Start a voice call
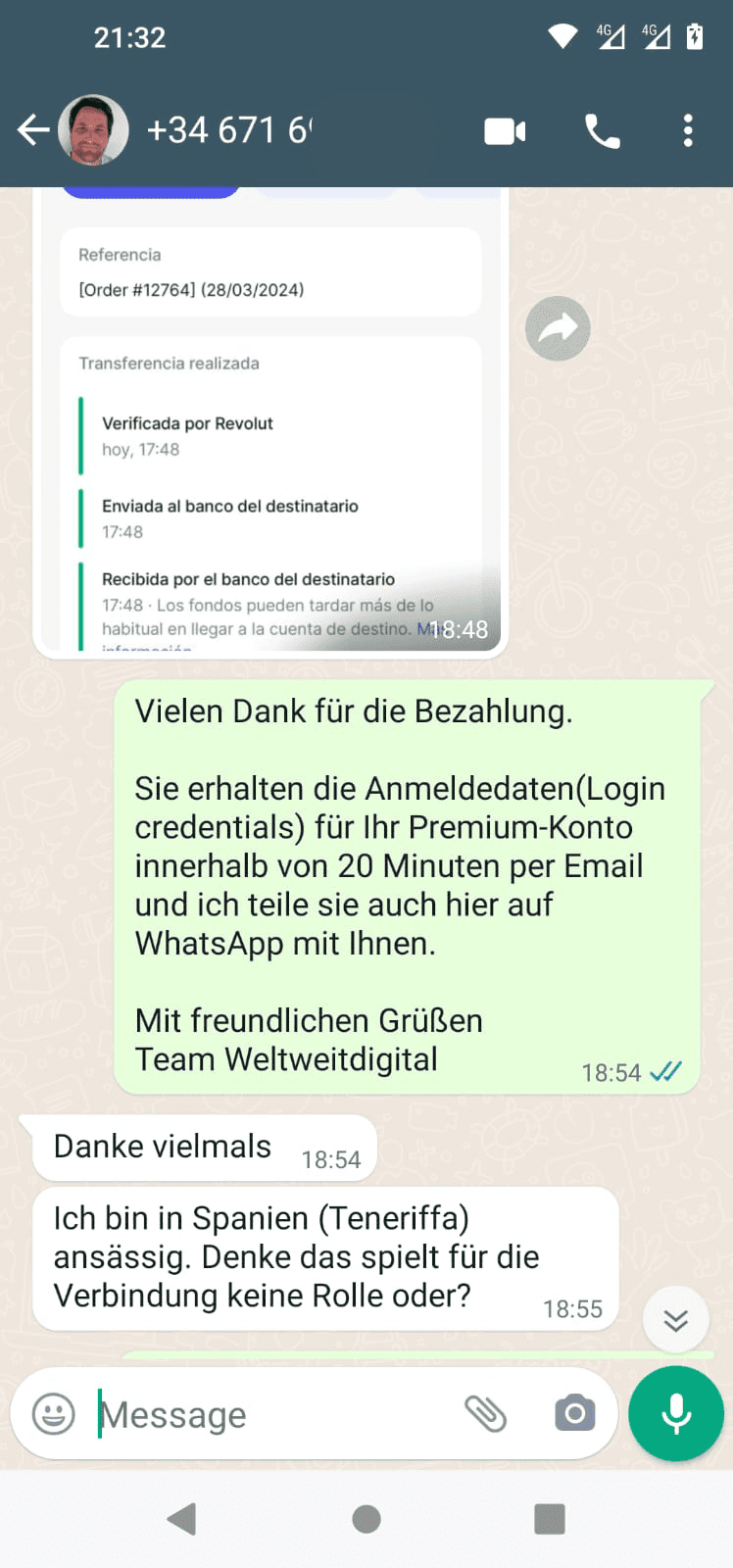 point(602,131)
